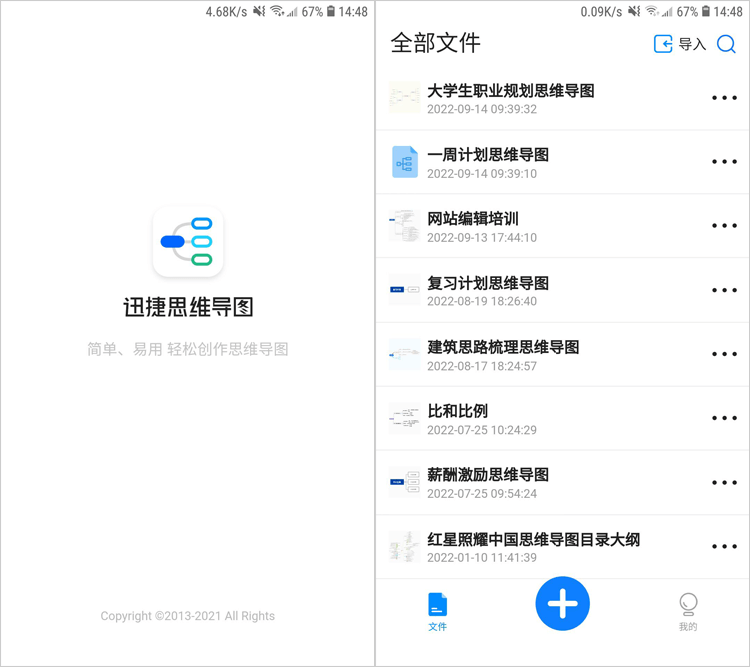Open 网站编辑培训 file

click(x=473, y=226)
